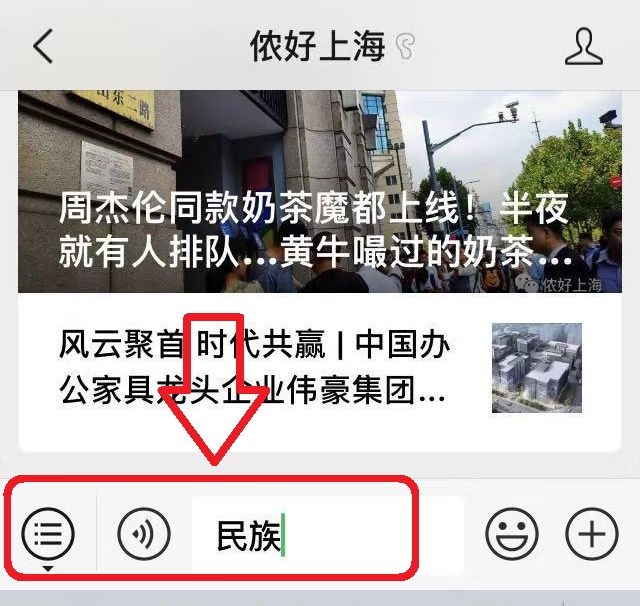Open the account profile icon
The width and height of the screenshot is (640, 606).
[x=583, y=46]
